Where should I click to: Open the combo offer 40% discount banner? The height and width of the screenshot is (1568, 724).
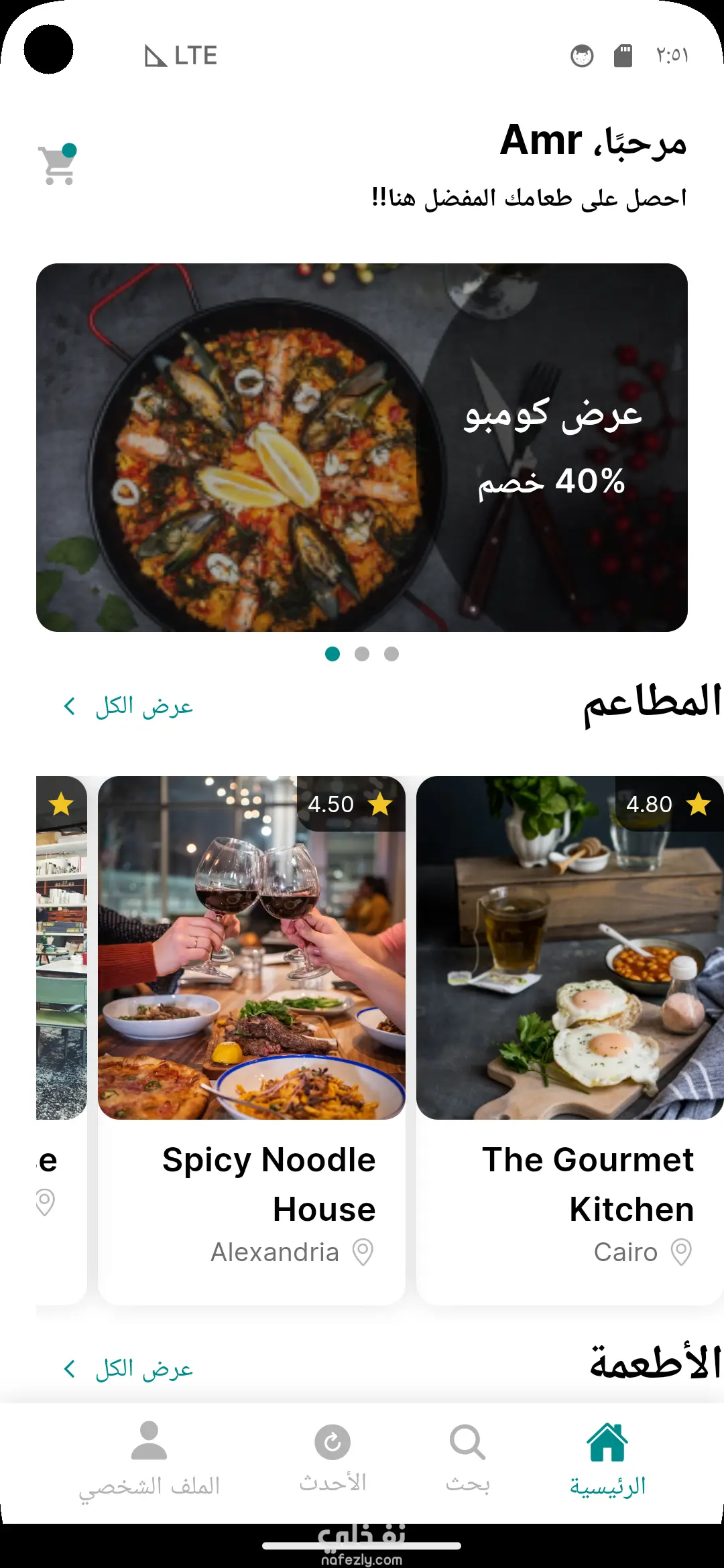click(362, 447)
